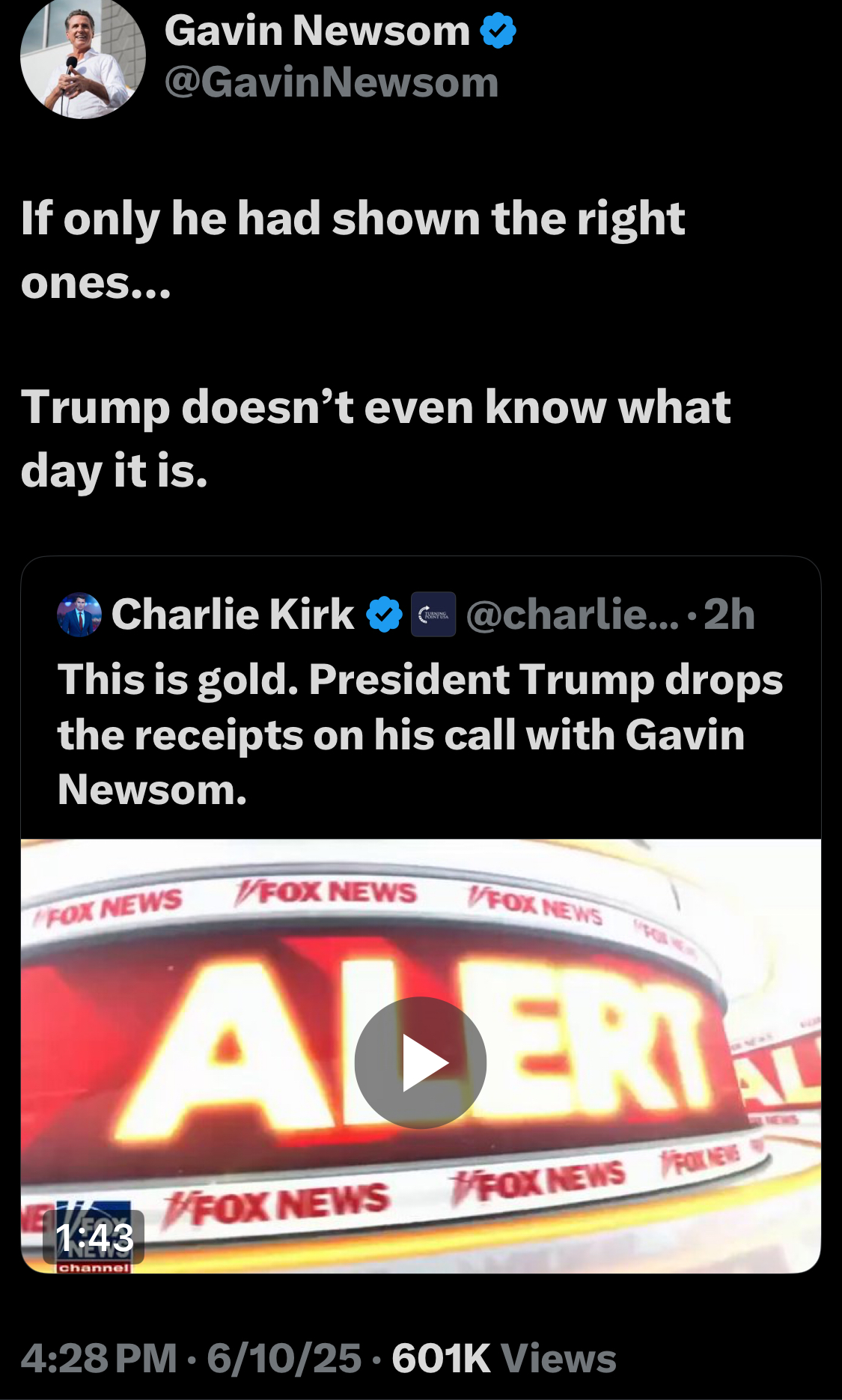The image size is (842, 1400).
Task: Play the Fox News video
Action: 421,1062
